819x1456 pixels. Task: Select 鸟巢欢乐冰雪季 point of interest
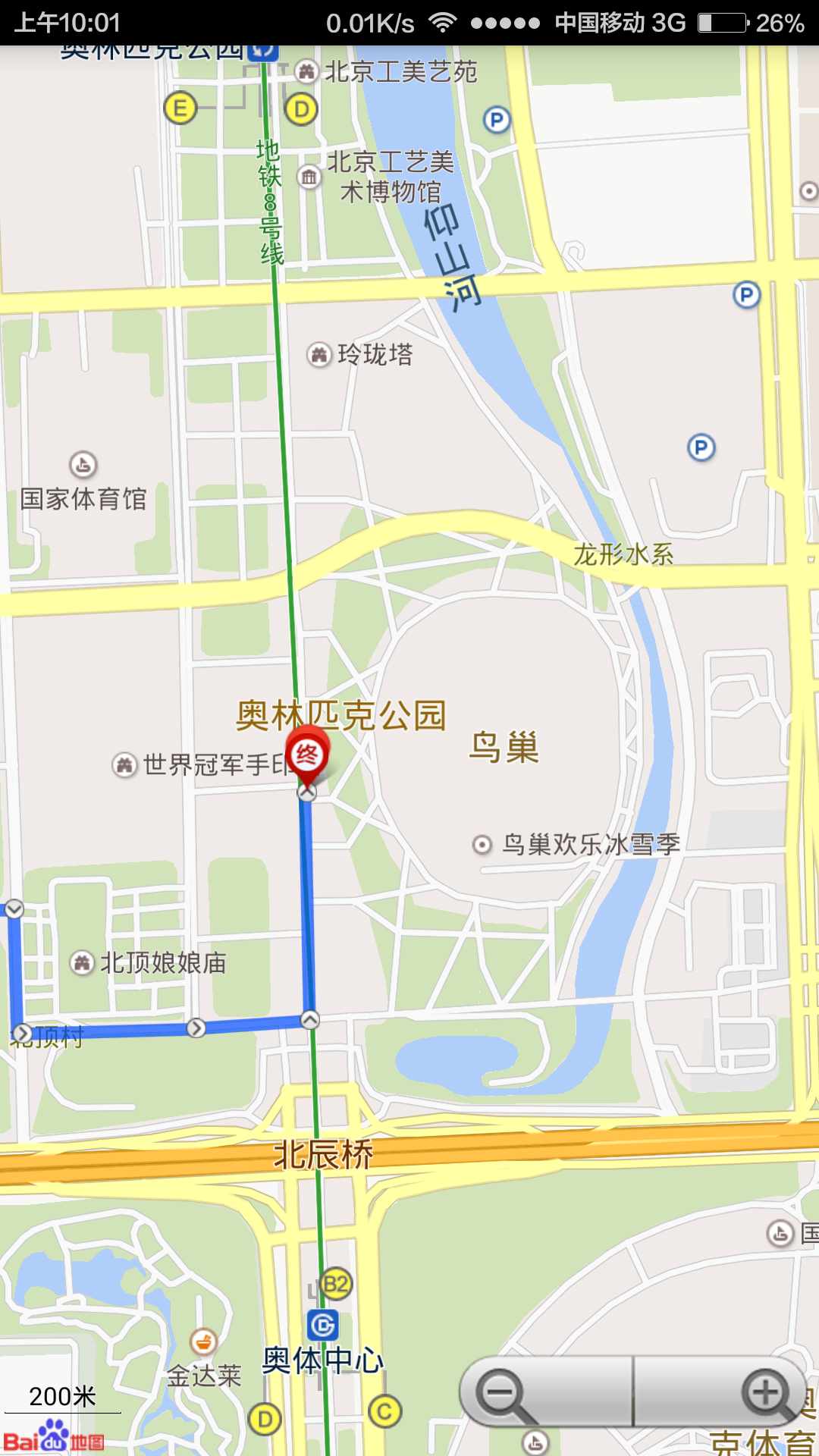click(x=482, y=844)
